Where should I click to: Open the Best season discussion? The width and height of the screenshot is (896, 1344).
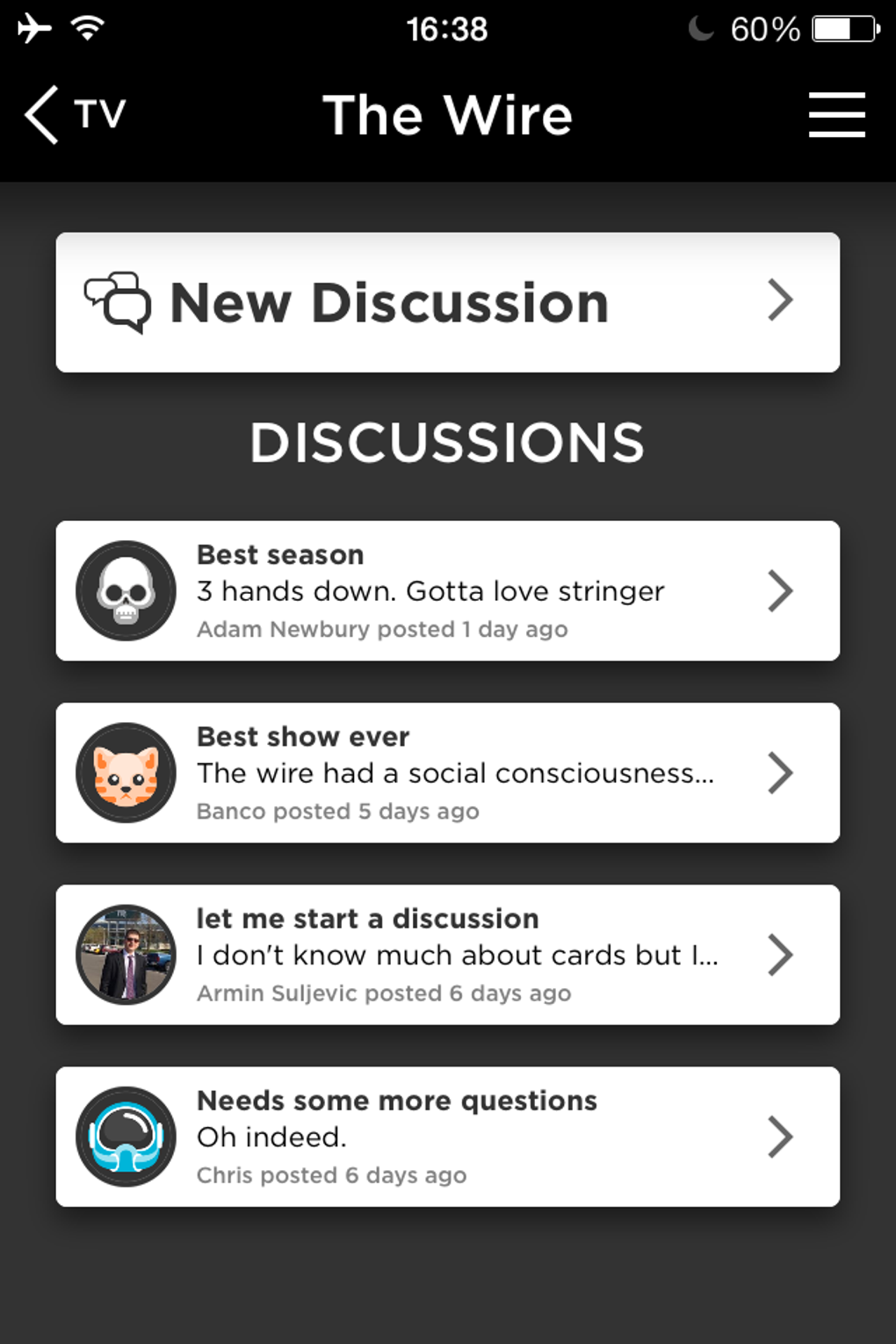click(447, 591)
